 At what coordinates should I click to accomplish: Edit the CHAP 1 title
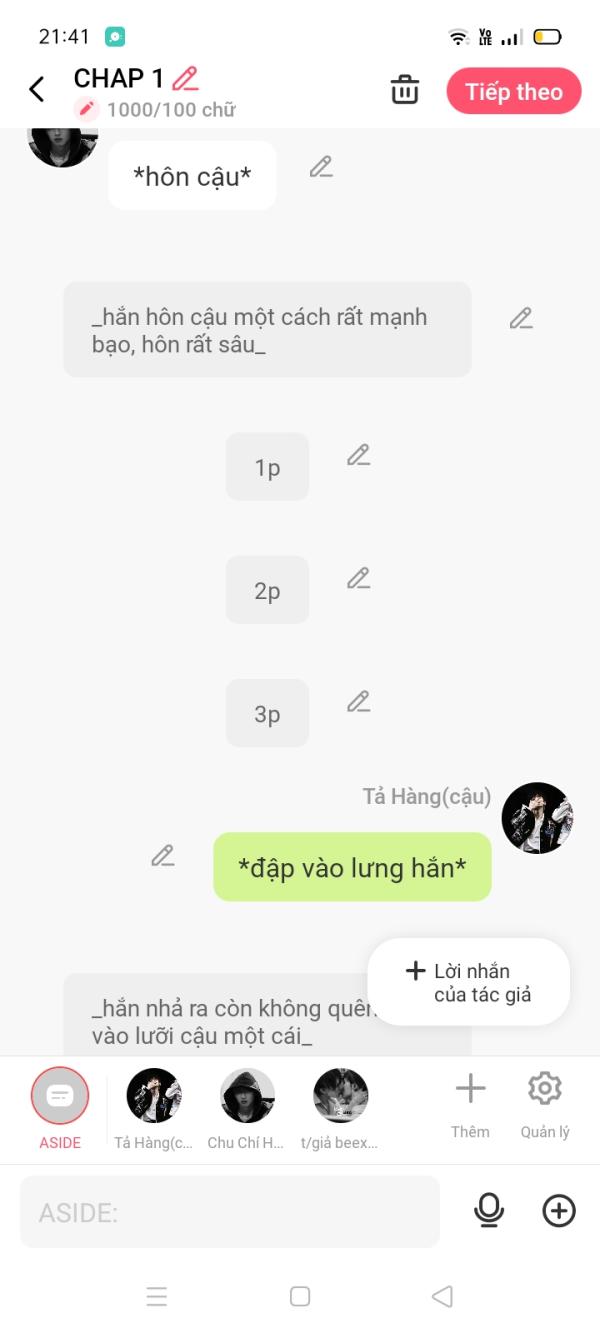point(185,78)
